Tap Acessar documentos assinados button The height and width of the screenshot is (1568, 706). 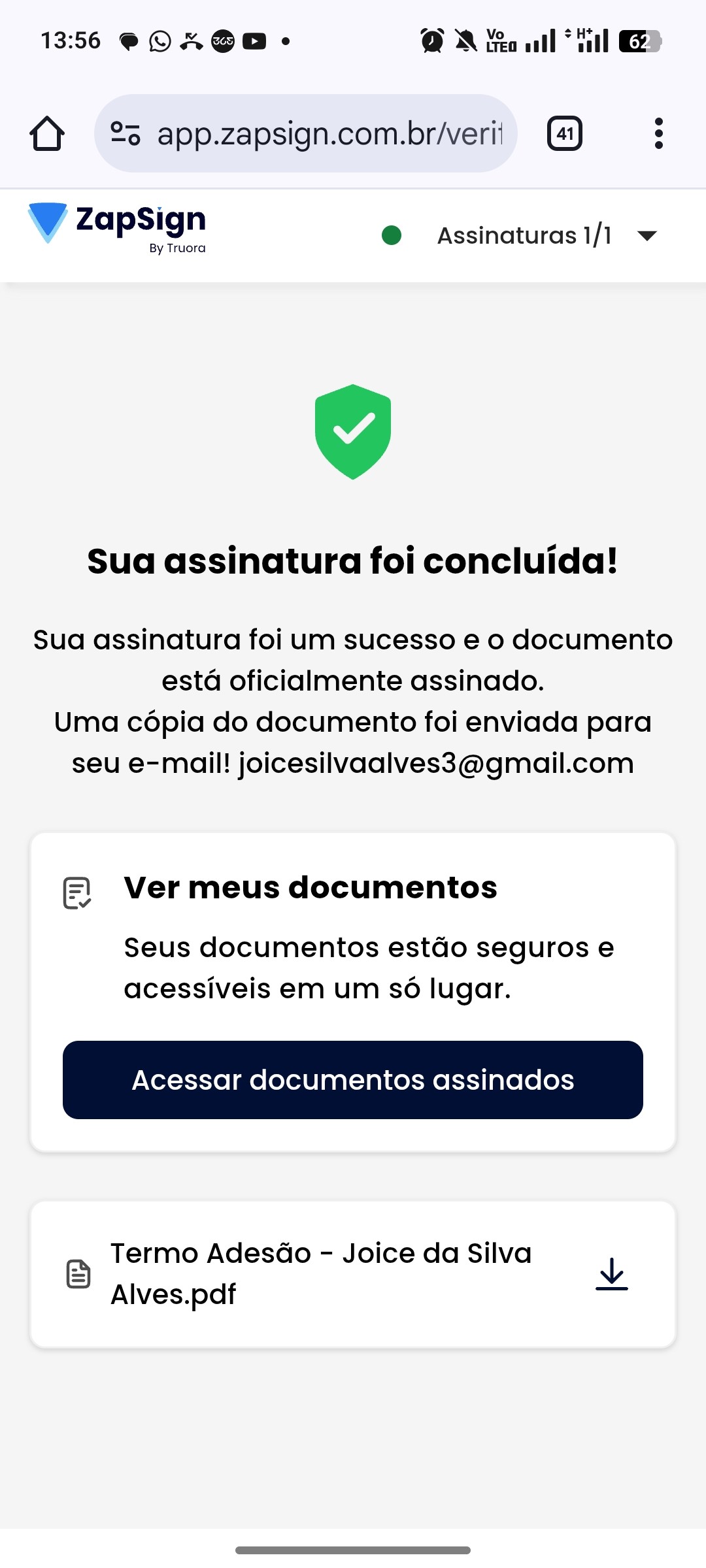click(x=353, y=1080)
